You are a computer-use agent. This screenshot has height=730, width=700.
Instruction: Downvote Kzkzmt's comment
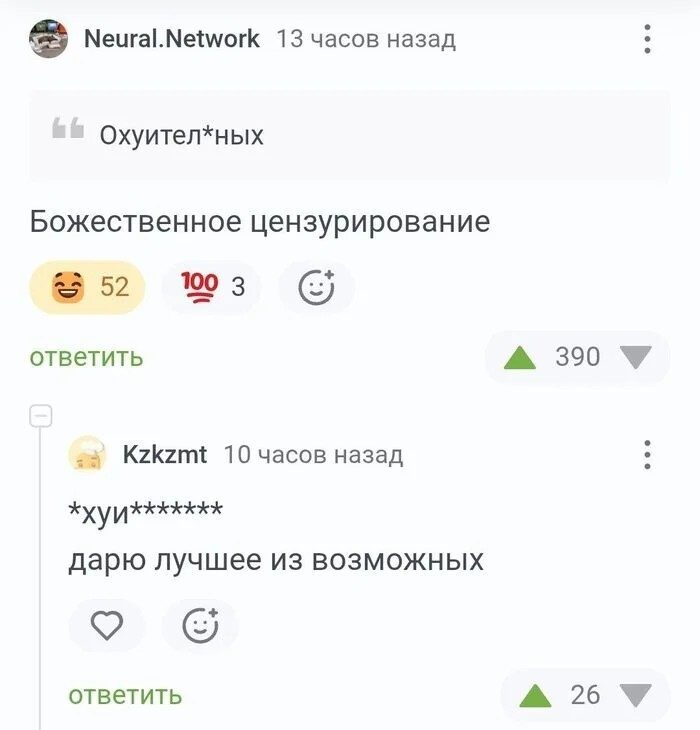[635, 695]
